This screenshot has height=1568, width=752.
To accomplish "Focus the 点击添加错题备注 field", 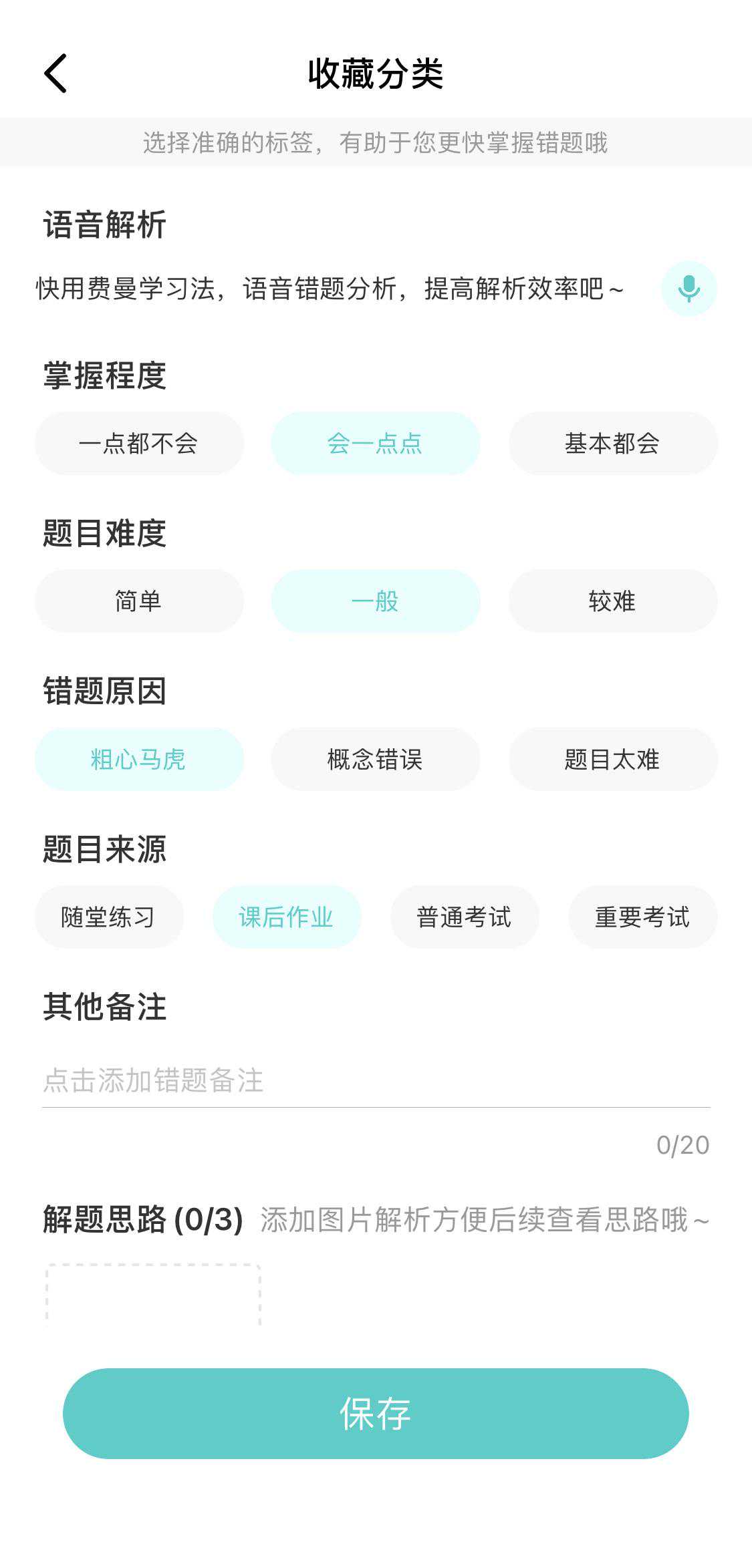I will [x=374, y=1080].
